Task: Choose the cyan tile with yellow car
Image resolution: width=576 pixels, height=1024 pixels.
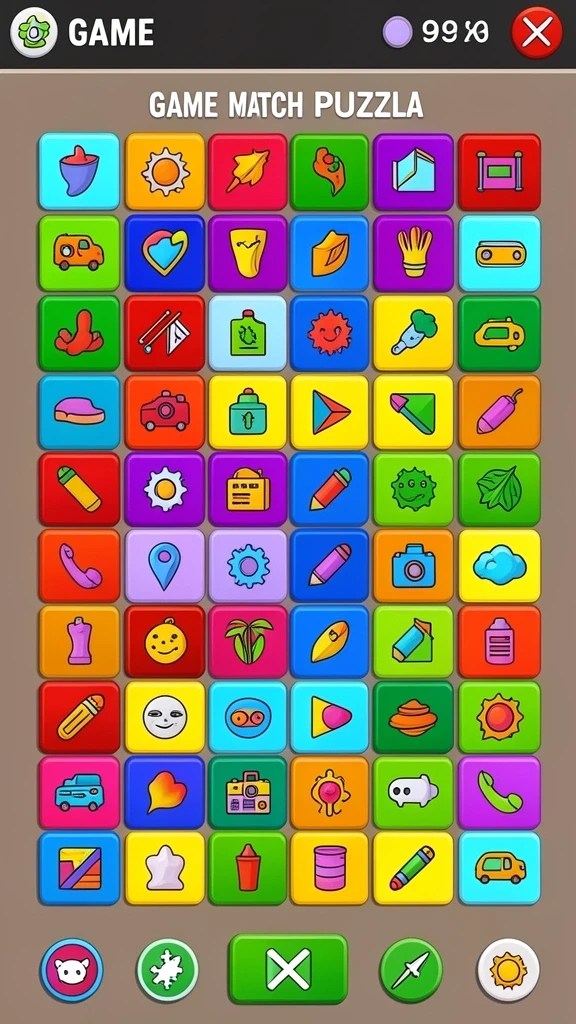Action: 500,868
